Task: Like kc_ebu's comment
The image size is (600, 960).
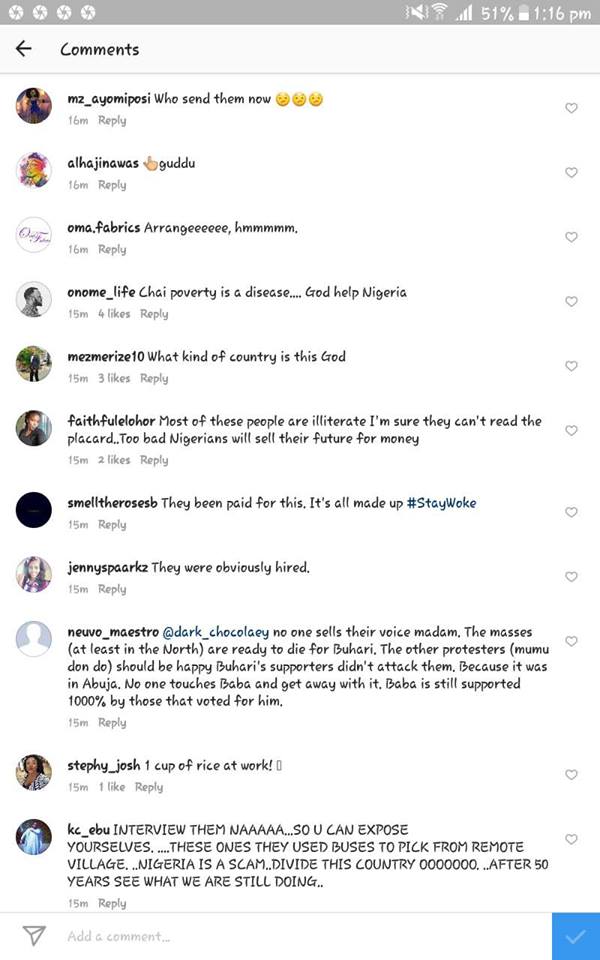Action: point(571,839)
